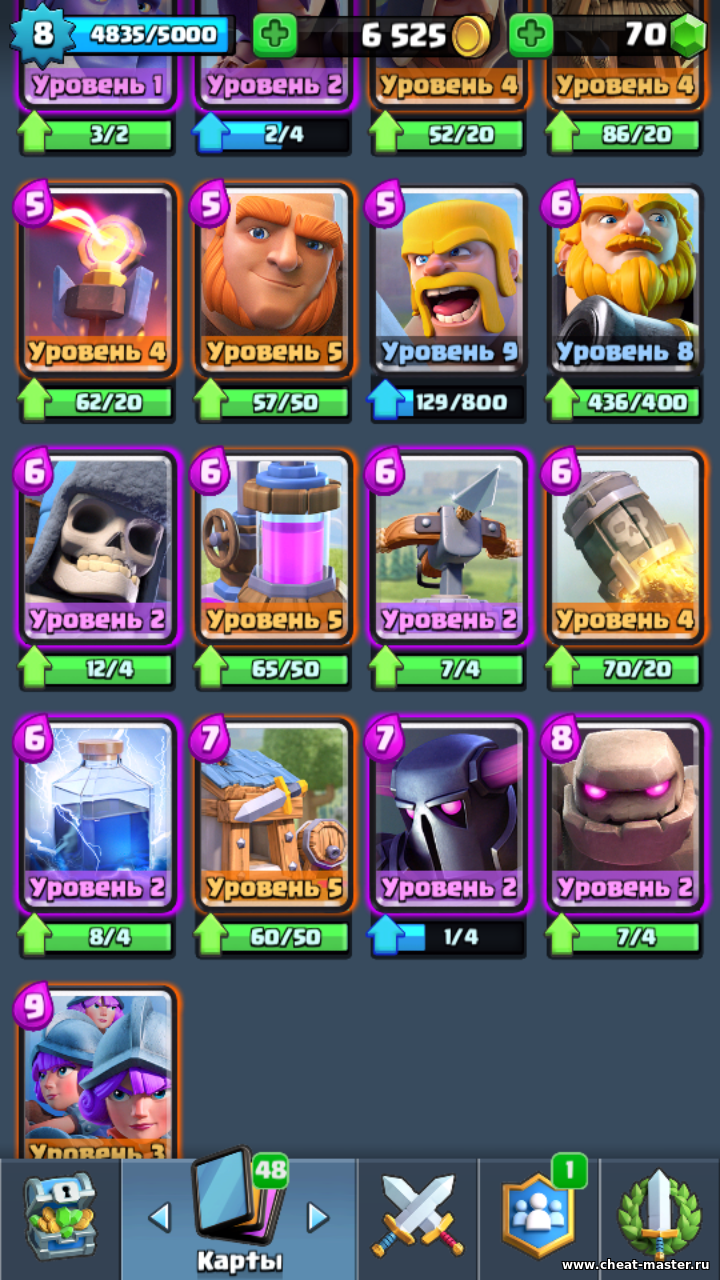Open the clan social tab
The height and width of the screenshot is (1280, 720).
click(x=538, y=1218)
